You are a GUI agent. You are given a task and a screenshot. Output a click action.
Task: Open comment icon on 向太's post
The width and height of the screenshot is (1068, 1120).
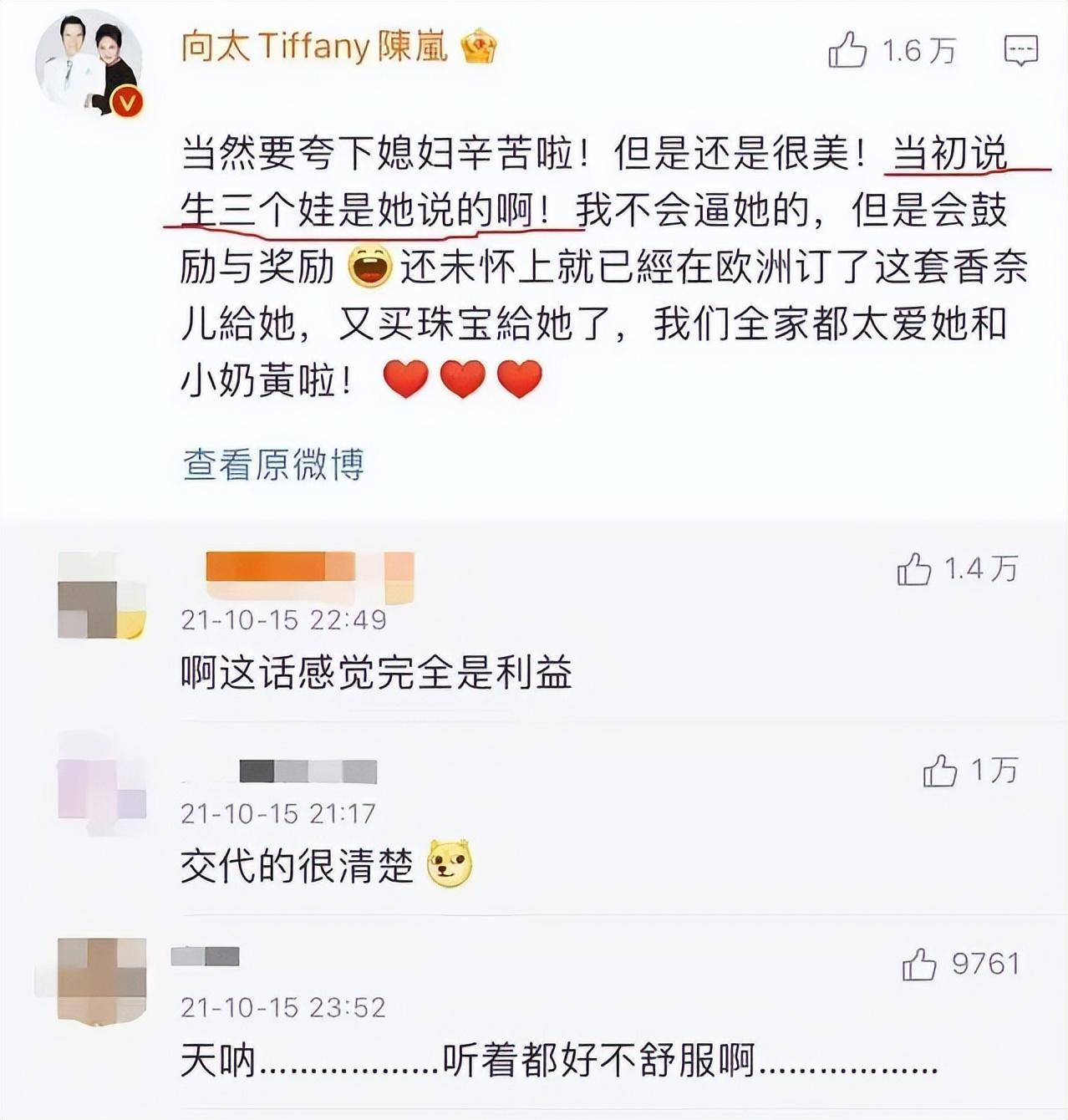[1020, 51]
